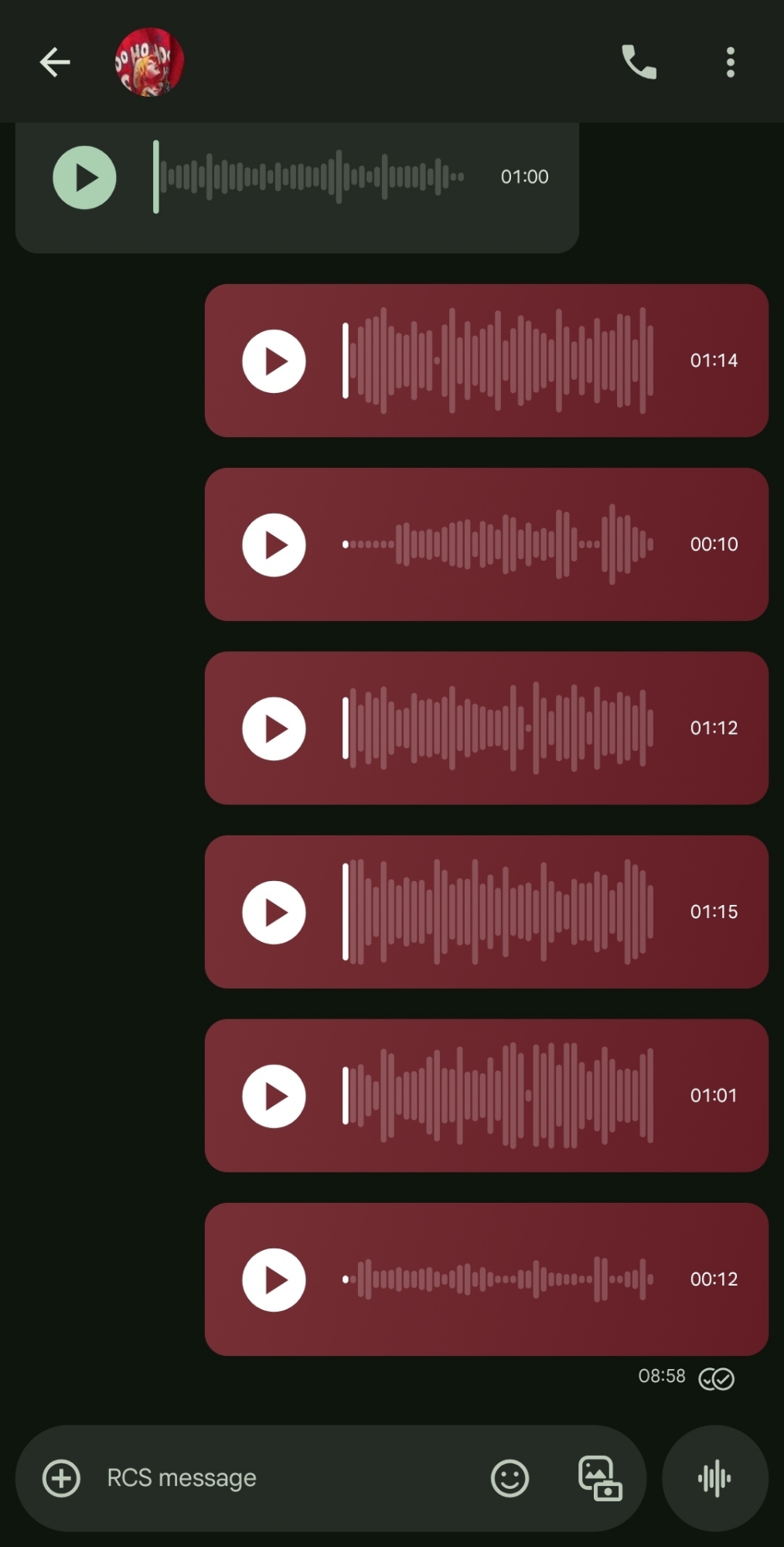Focus the RCS message text field
Viewport: 784px width, 1547px height.
[x=286, y=1478]
